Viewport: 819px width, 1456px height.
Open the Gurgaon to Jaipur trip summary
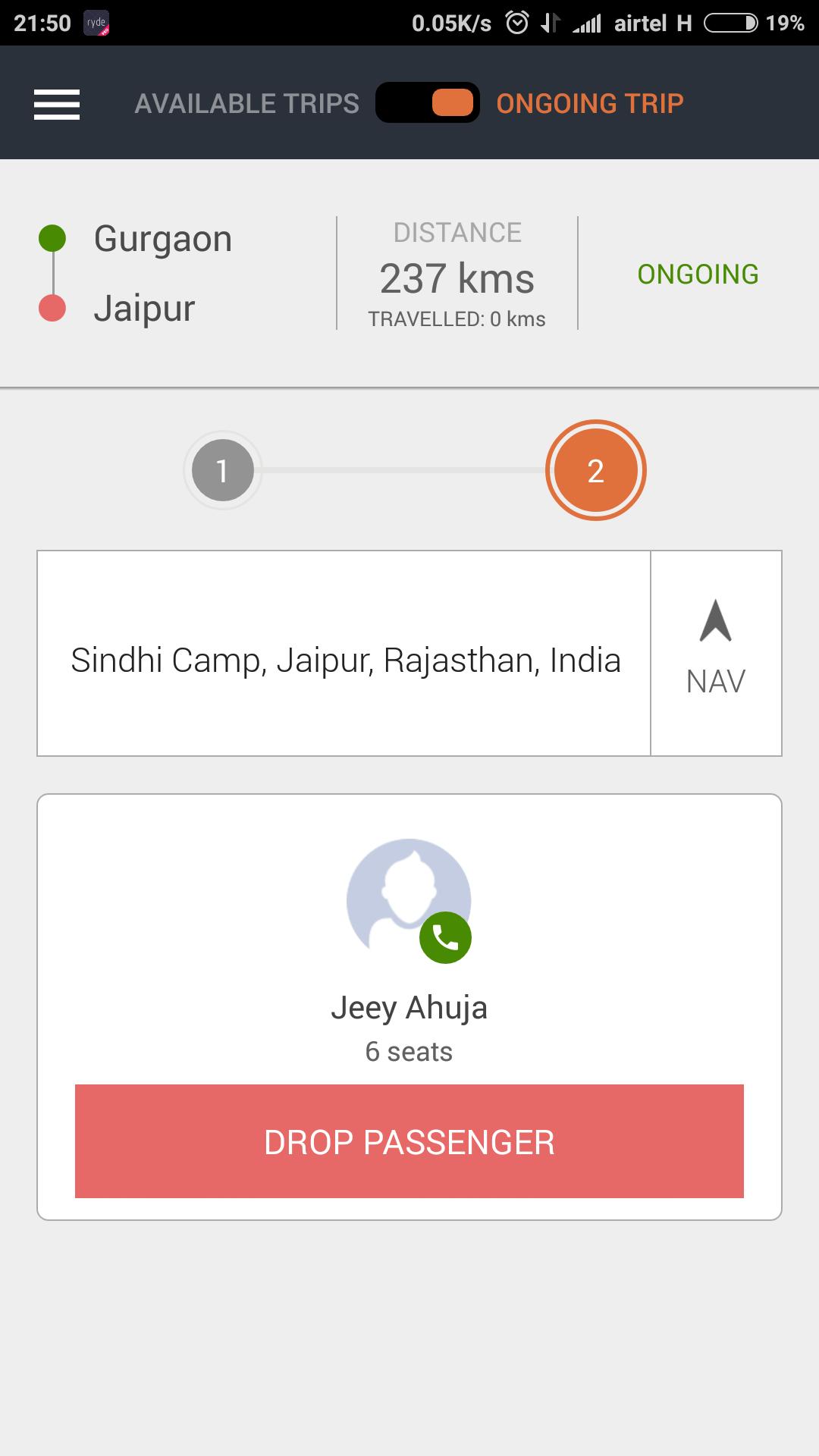pos(163,271)
